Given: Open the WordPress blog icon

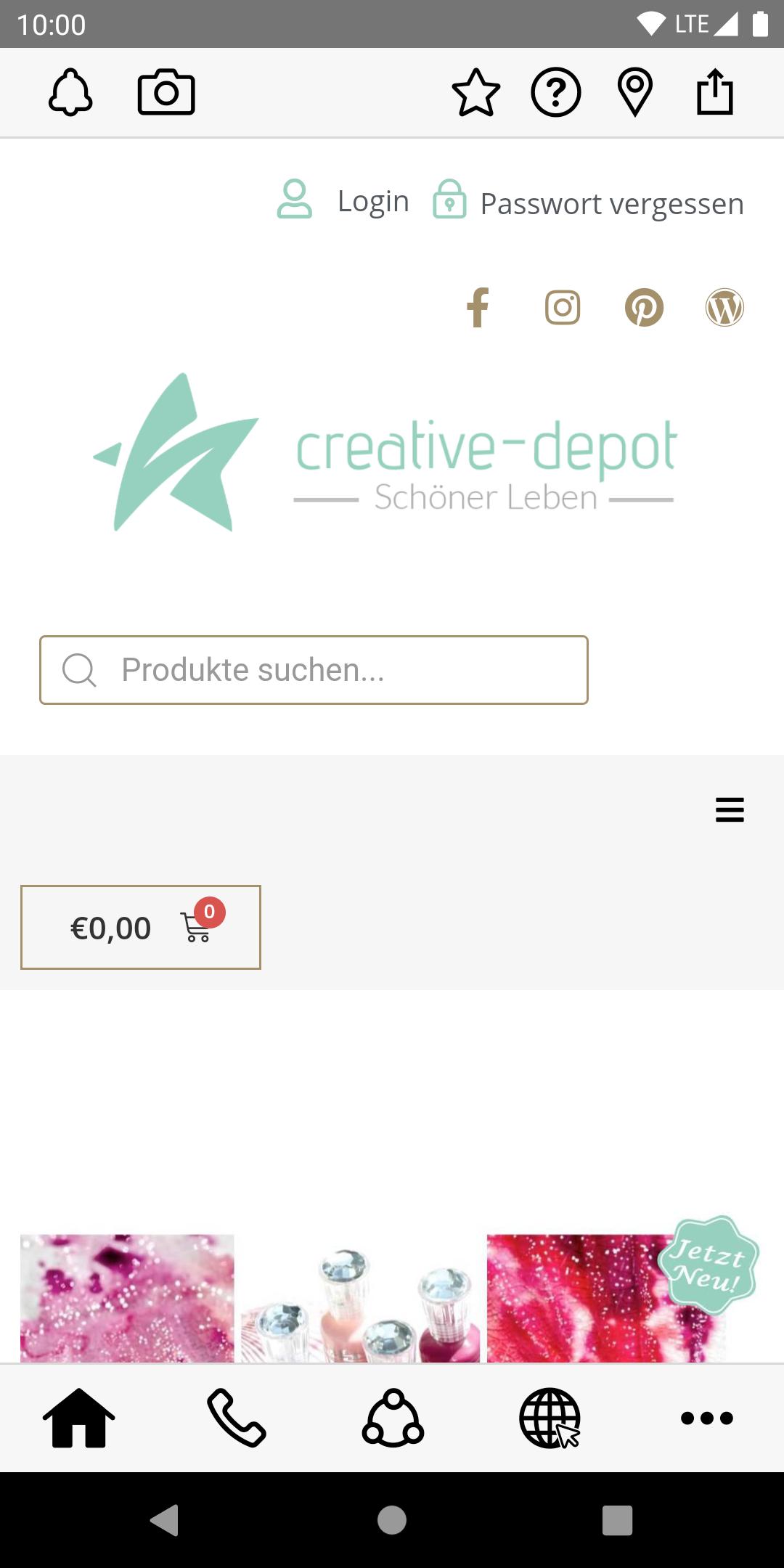Looking at the screenshot, I should click(724, 308).
